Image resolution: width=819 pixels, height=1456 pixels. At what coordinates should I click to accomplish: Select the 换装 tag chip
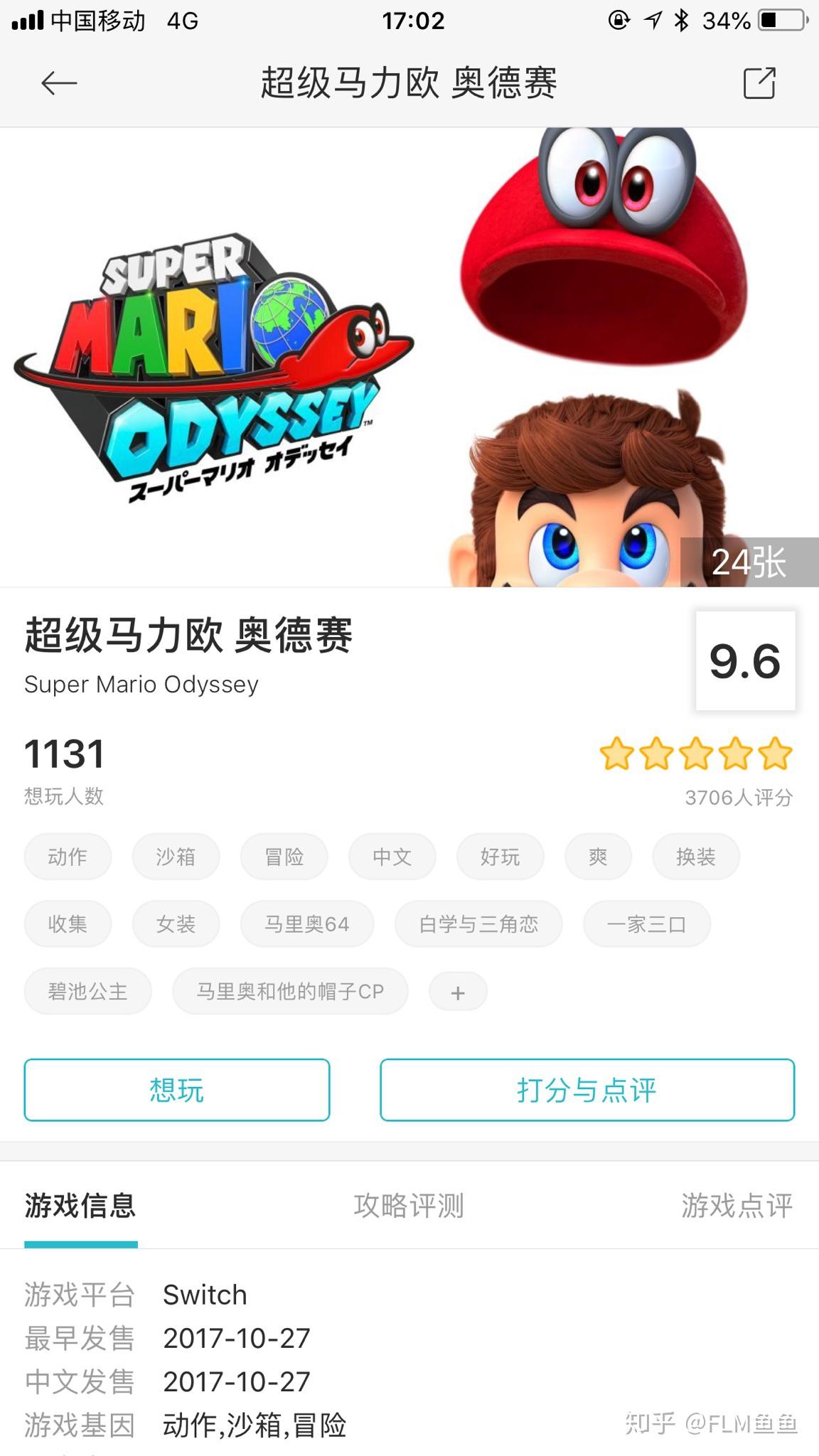[x=695, y=857]
